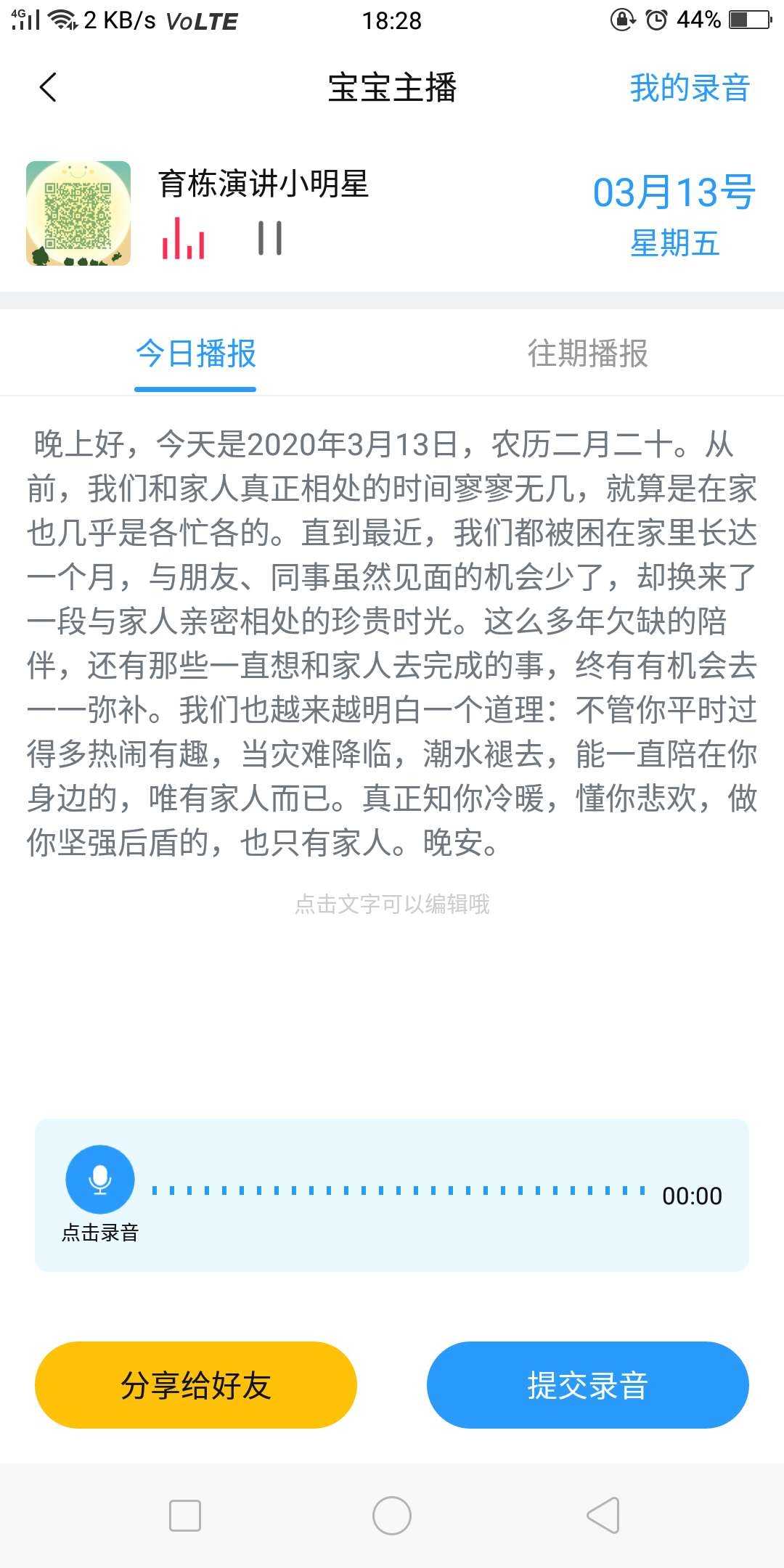Image resolution: width=784 pixels, height=1568 pixels.
Task: Tap the hint text 点击文字可以编辑哦
Action: point(392,904)
